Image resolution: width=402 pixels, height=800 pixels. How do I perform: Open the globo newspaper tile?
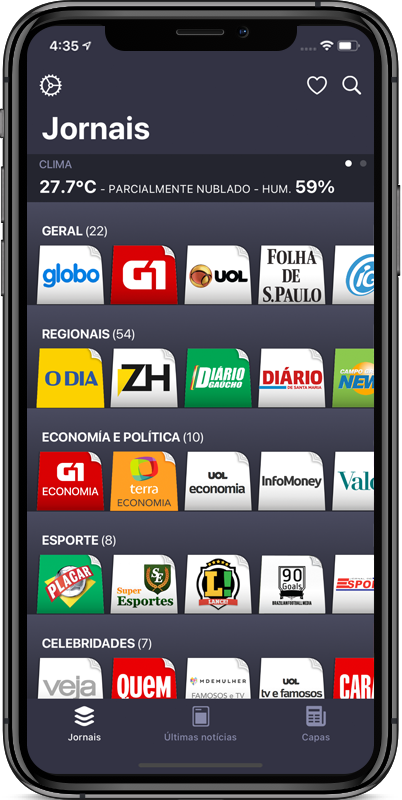[x=70, y=275]
